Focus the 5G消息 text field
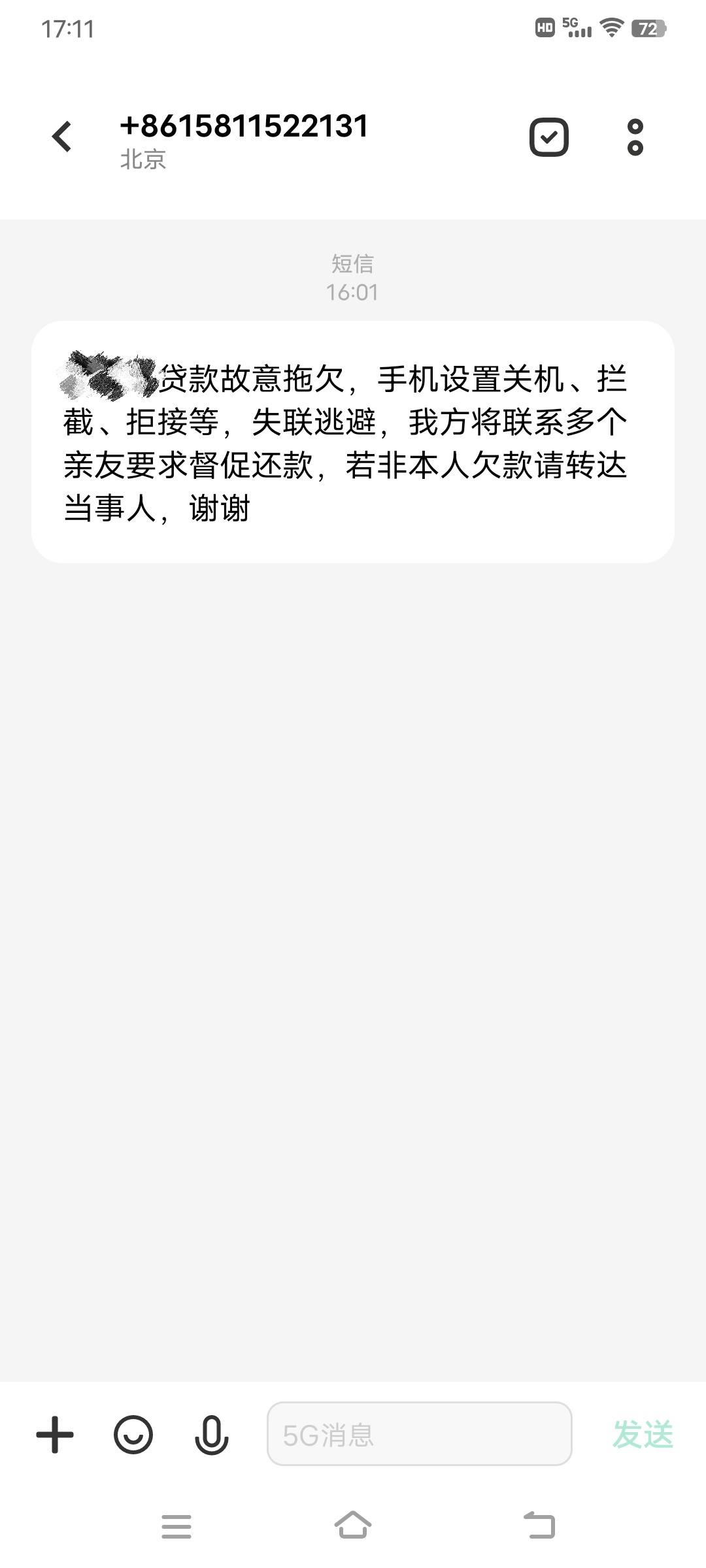706x1568 pixels. 420,1433
